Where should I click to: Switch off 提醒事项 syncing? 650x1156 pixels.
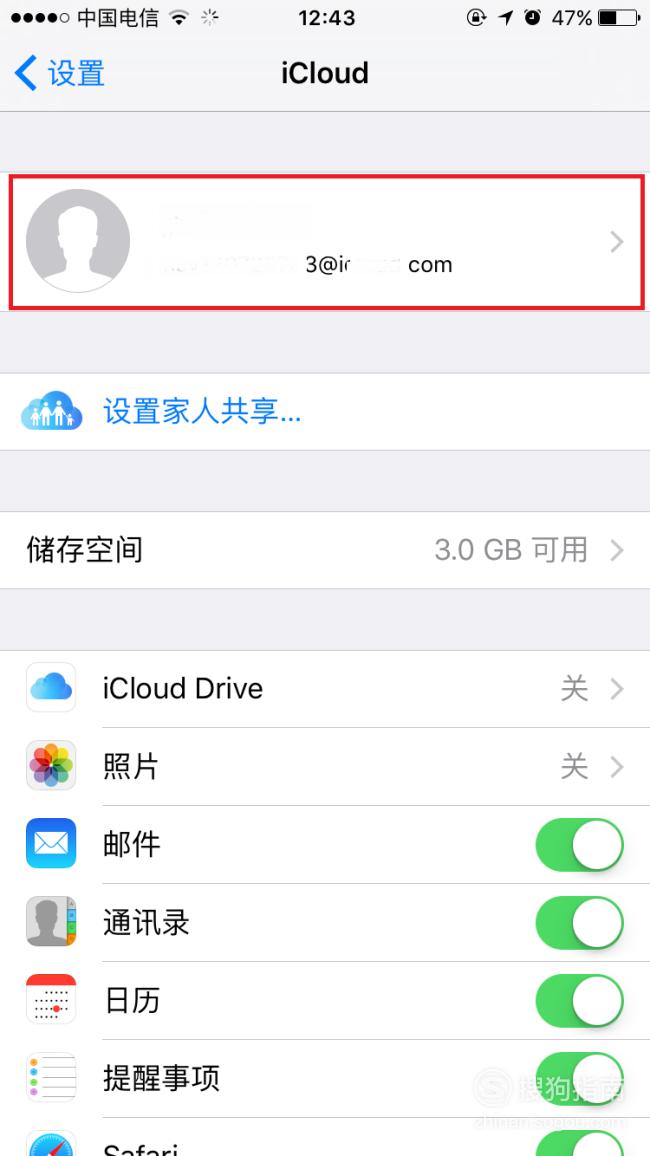coord(580,1079)
